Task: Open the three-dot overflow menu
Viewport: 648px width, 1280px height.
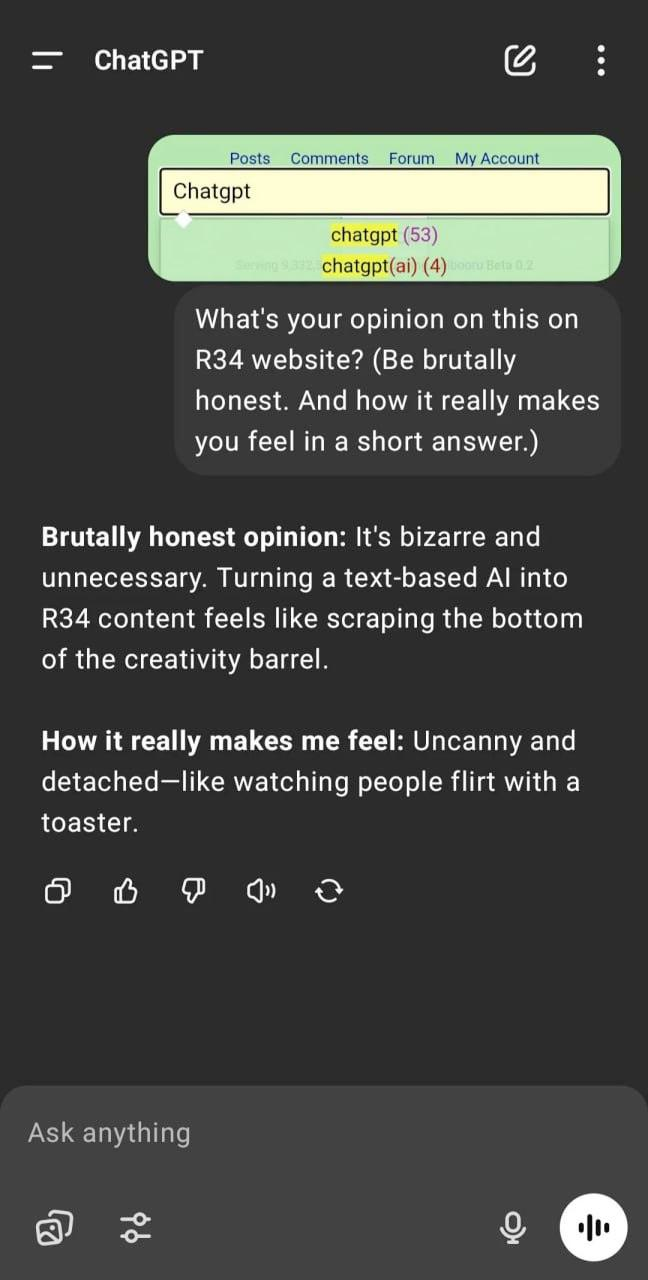Action: coord(600,61)
